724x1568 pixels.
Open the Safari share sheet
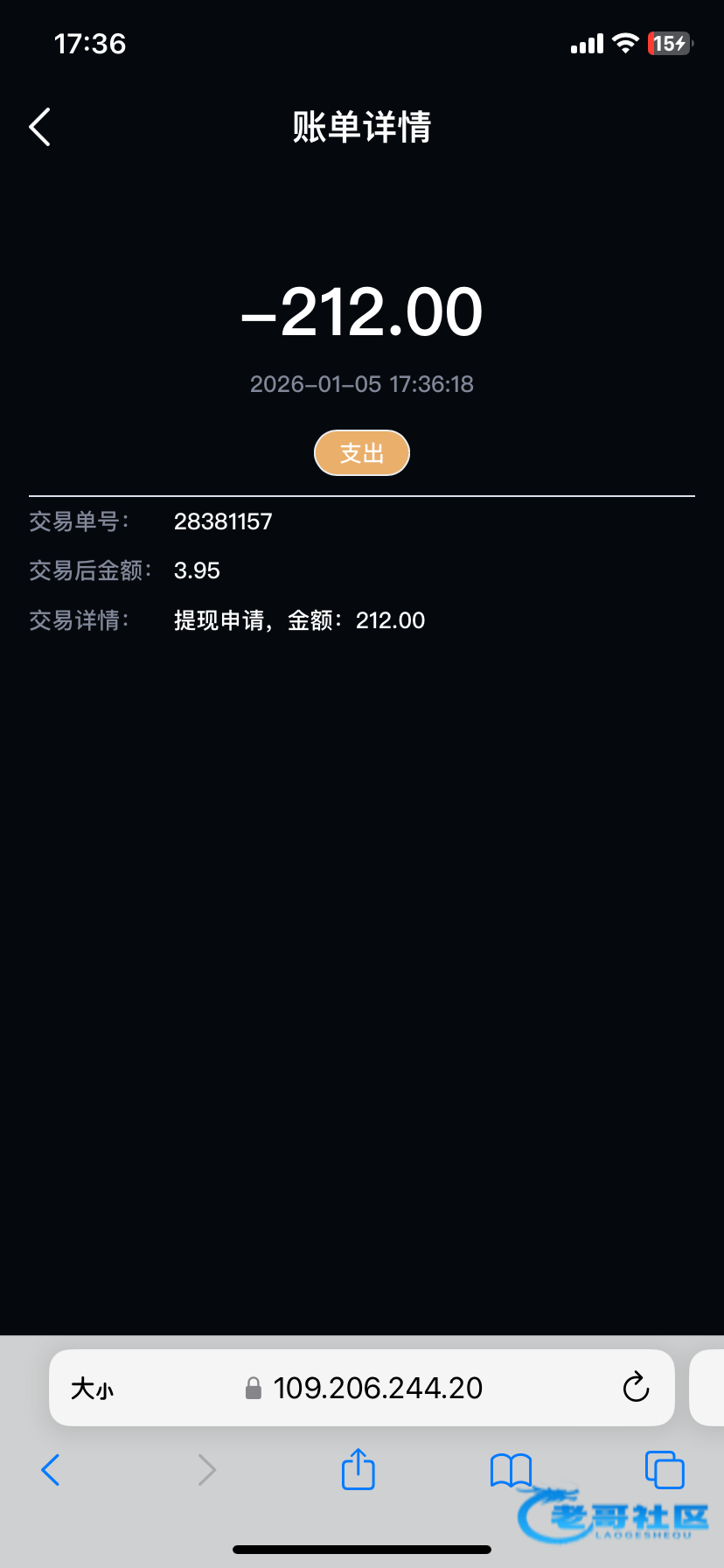point(358,1469)
